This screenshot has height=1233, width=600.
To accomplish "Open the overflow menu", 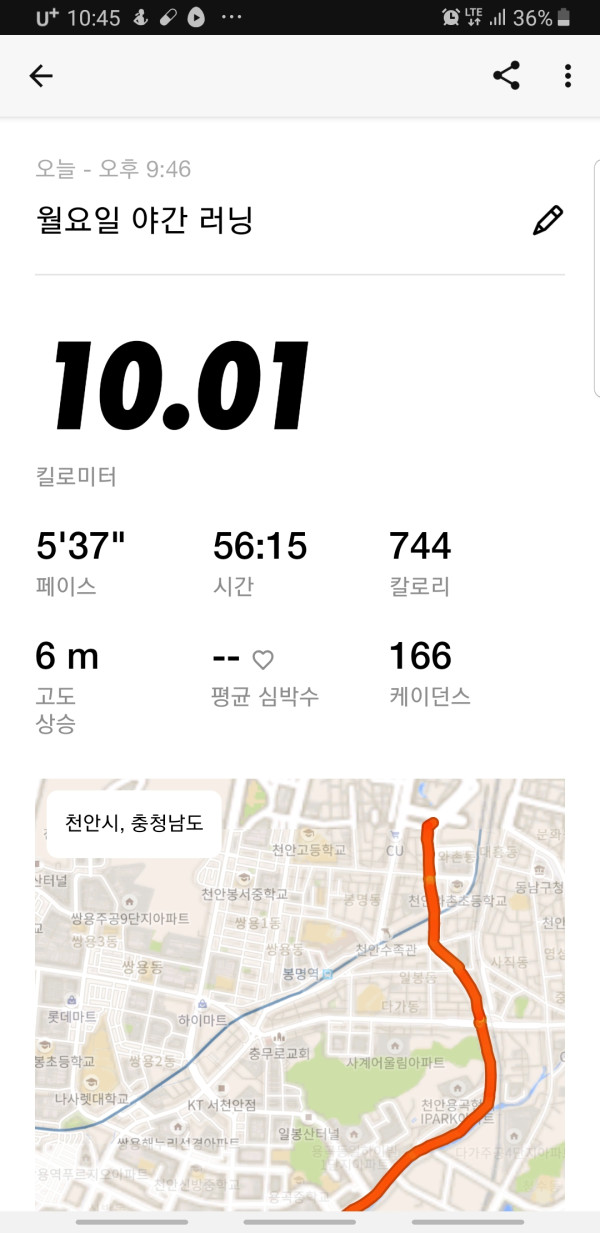I will [568, 76].
